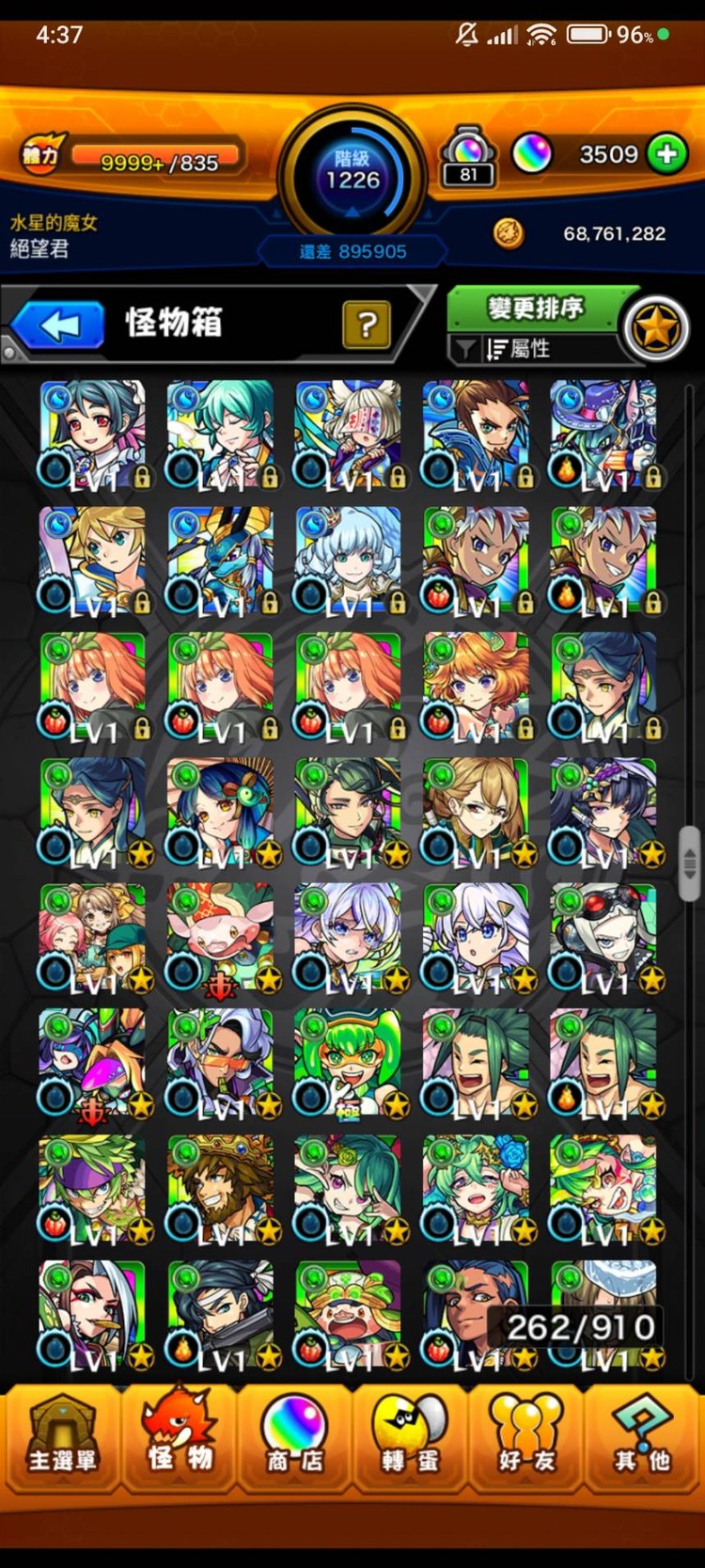The height and width of the screenshot is (1568, 705).
Task: Tap the gold star favorites button
Action: (656, 330)
